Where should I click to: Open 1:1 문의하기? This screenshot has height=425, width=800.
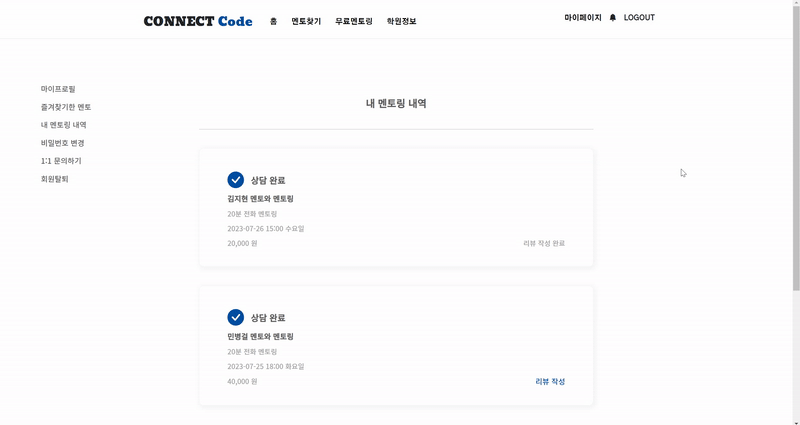61,161
